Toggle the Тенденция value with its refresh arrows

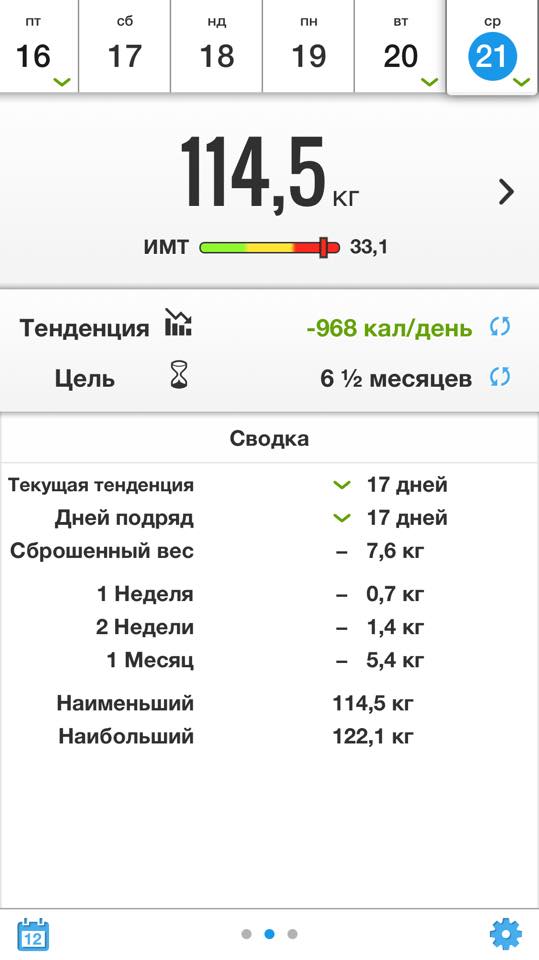click(500, 327)
